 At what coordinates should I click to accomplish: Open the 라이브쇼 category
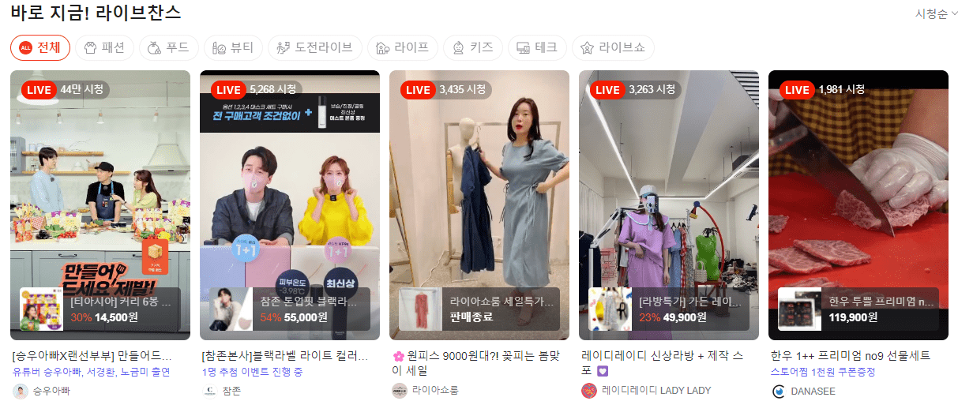(613, 47)
